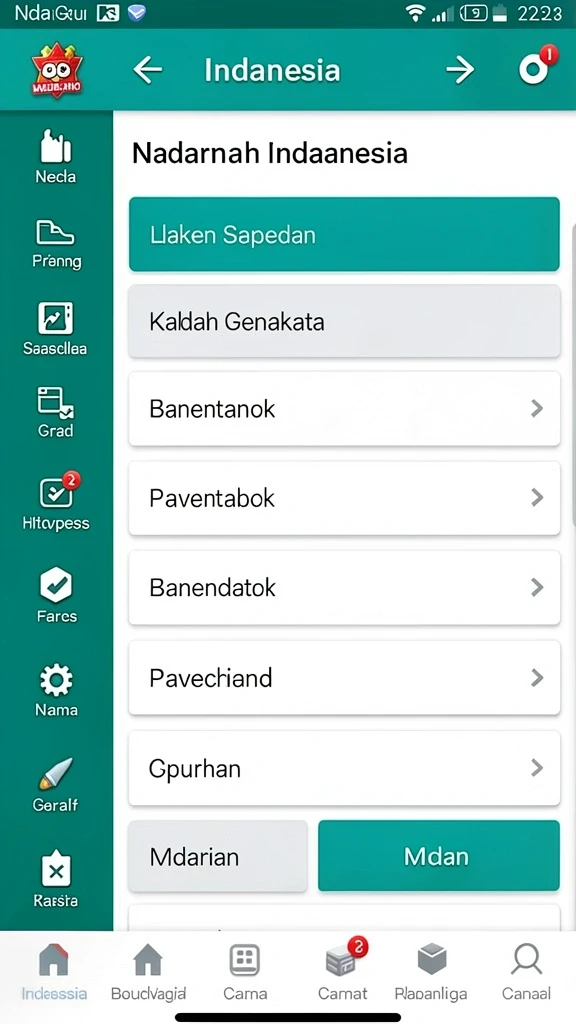Screen dimensions: 576x1024
Task: Open Nama settings gear in side menu
Action: coord(56,691)
